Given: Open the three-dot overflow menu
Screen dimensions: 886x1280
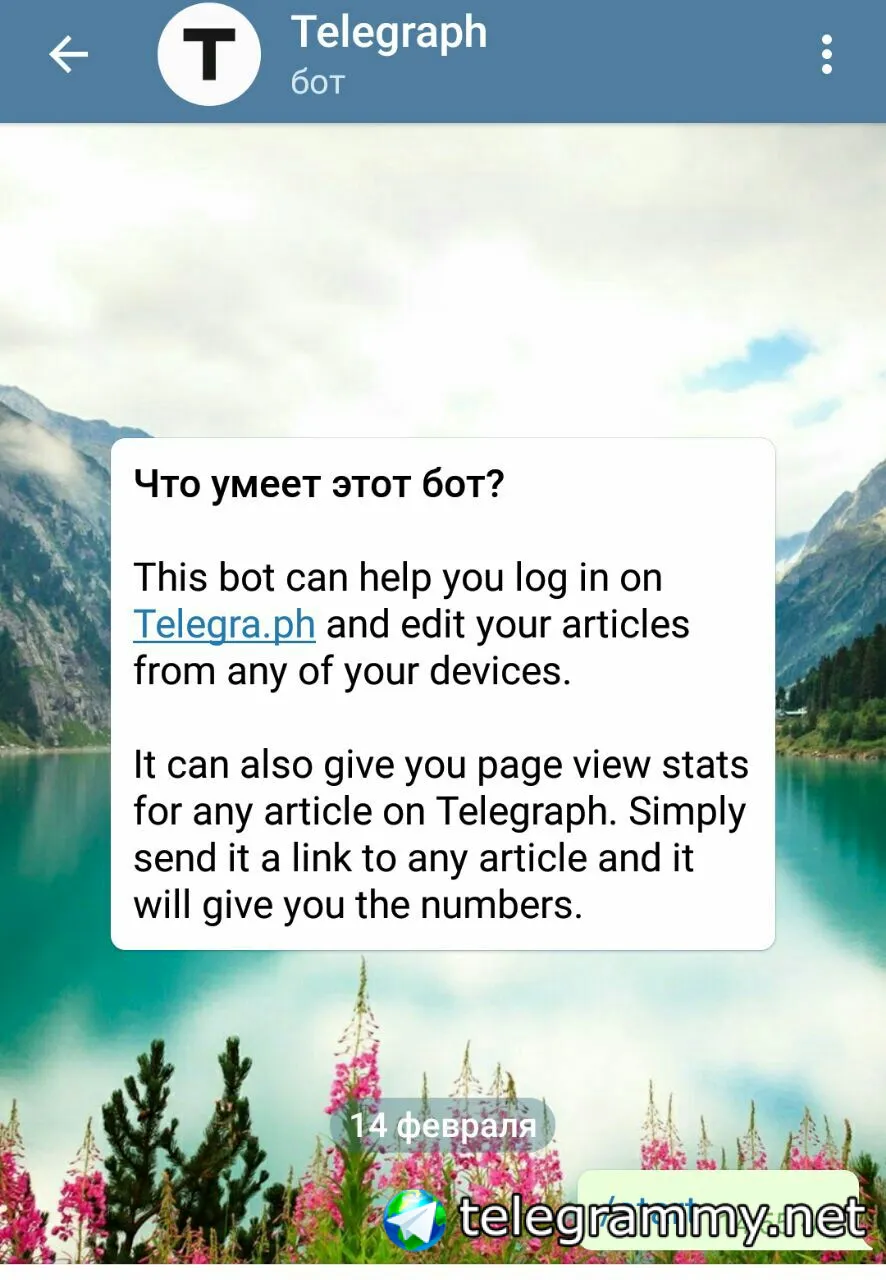Looking at the screenshot, I should (826, 55).
